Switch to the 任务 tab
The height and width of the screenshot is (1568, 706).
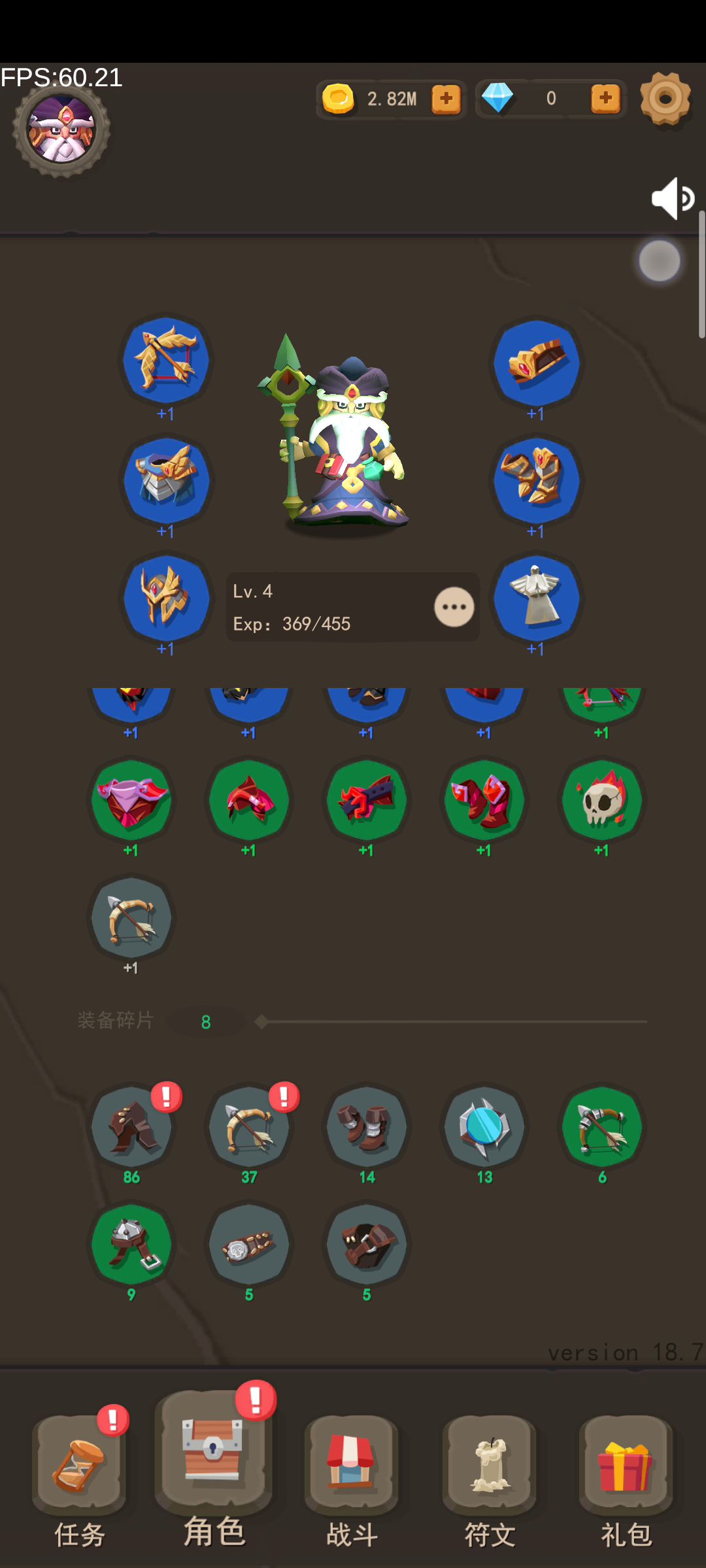[x=79, y=1477]
